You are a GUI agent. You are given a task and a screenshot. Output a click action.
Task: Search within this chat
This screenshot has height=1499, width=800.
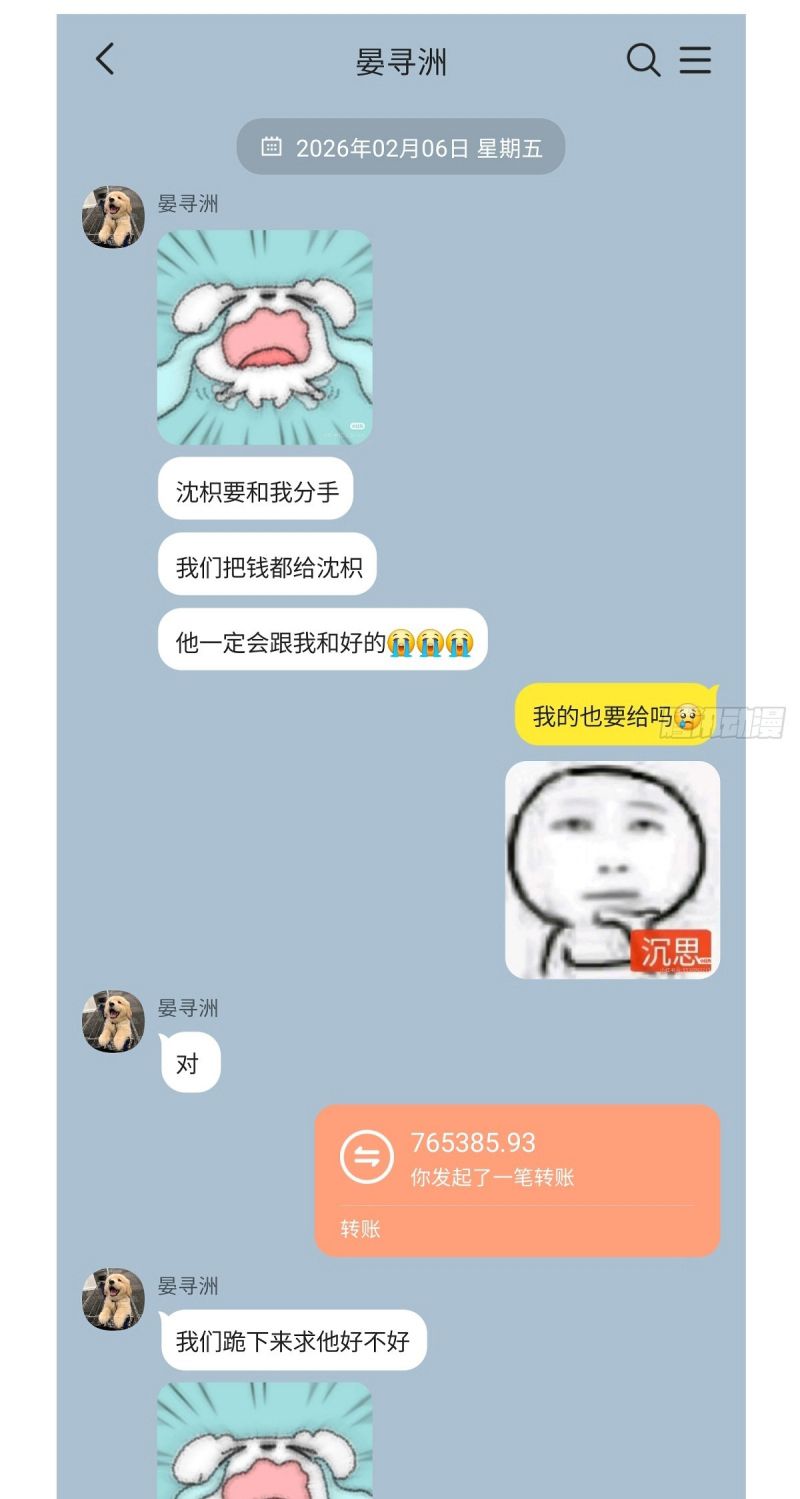coord(643,60)
